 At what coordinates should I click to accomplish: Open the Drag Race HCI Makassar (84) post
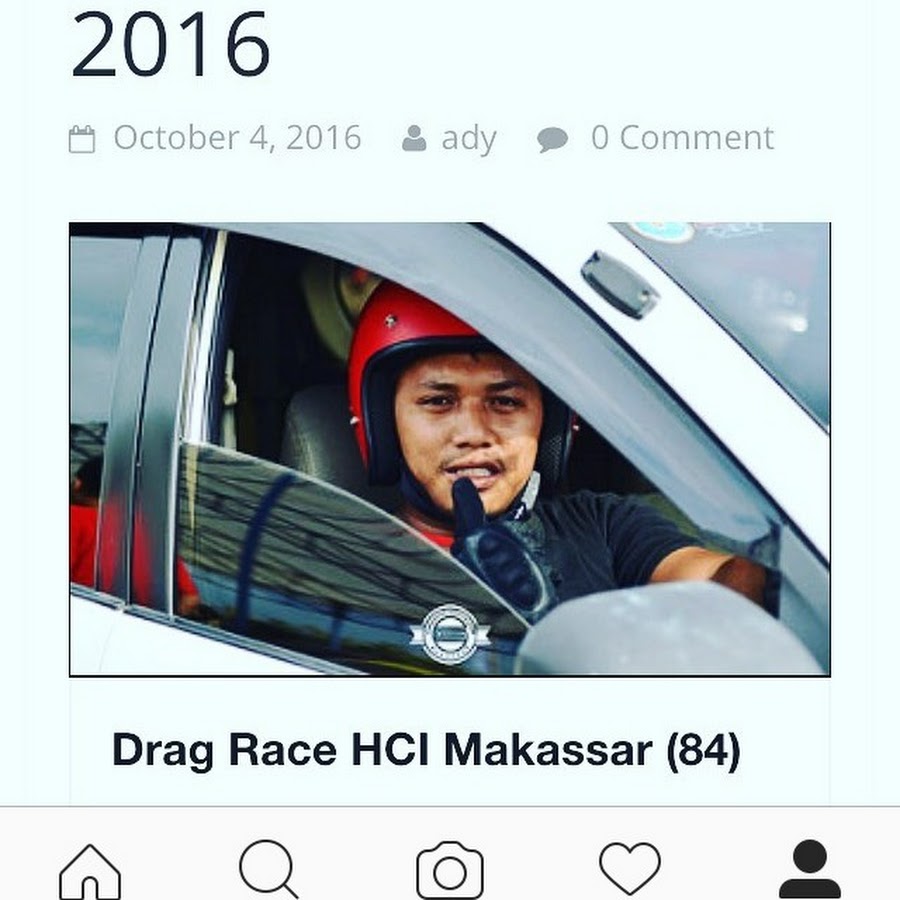click(425, 750)
